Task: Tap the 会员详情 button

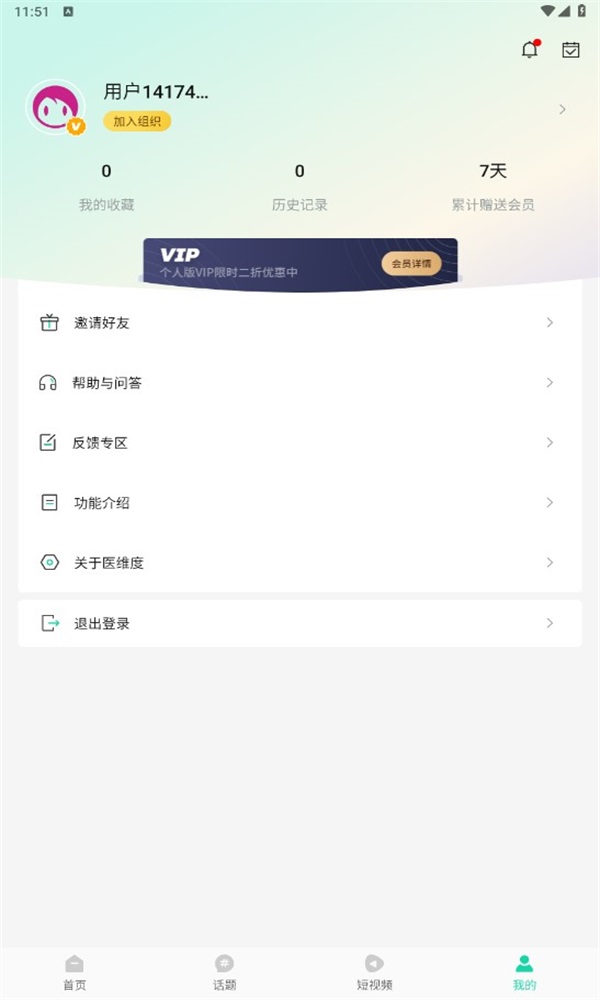Action: 411,264
